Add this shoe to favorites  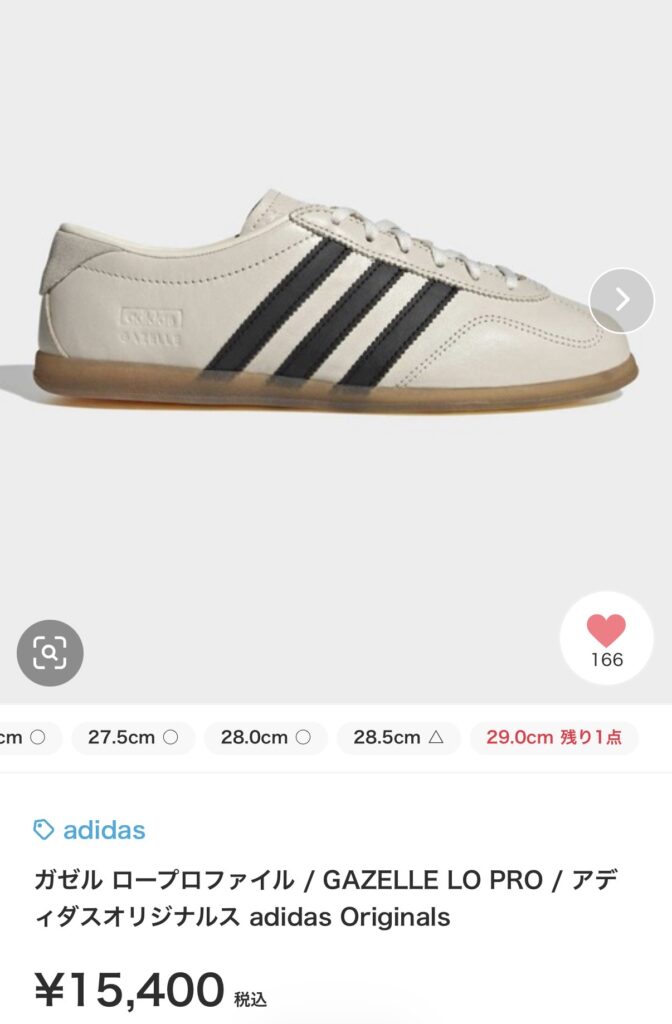(606, 638)
